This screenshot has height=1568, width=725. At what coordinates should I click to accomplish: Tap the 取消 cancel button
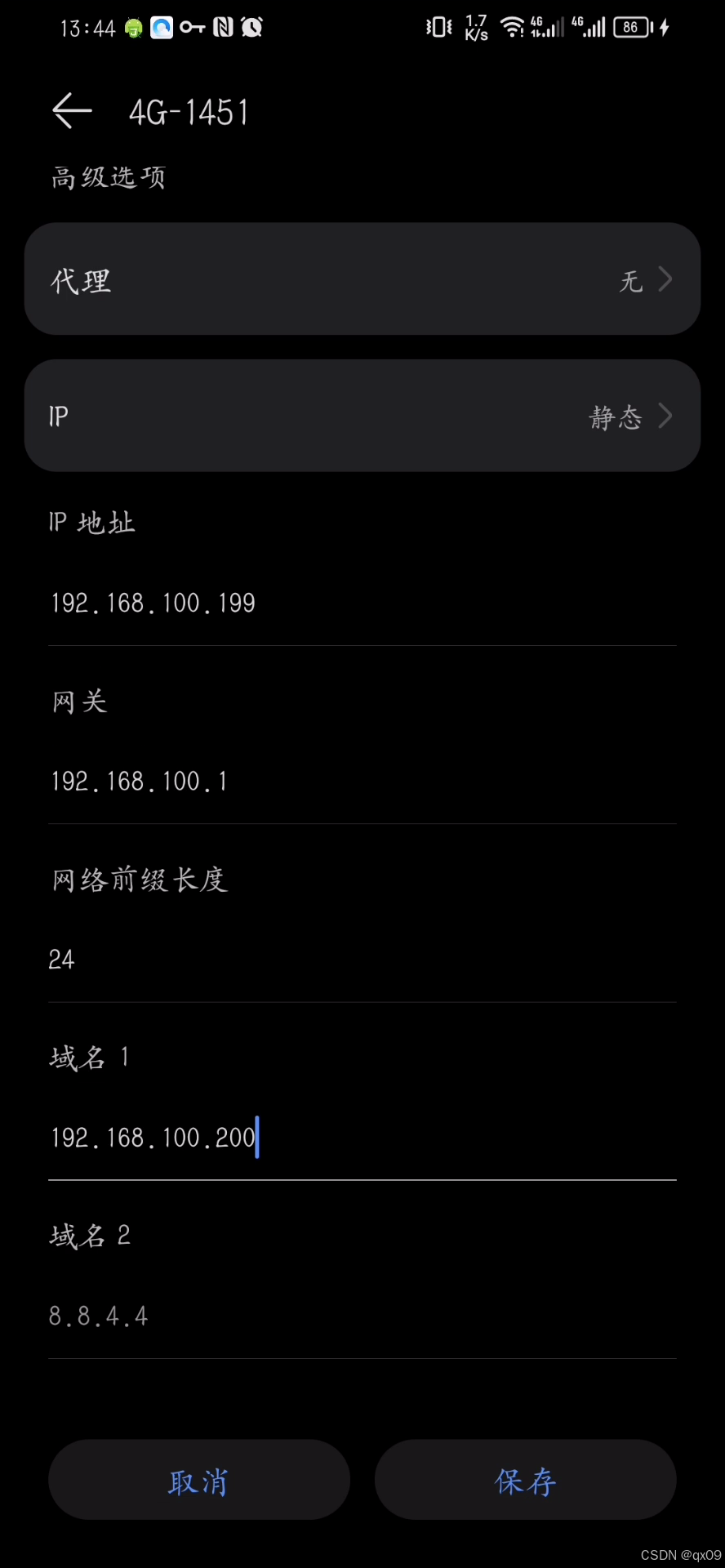[199, 1480]
